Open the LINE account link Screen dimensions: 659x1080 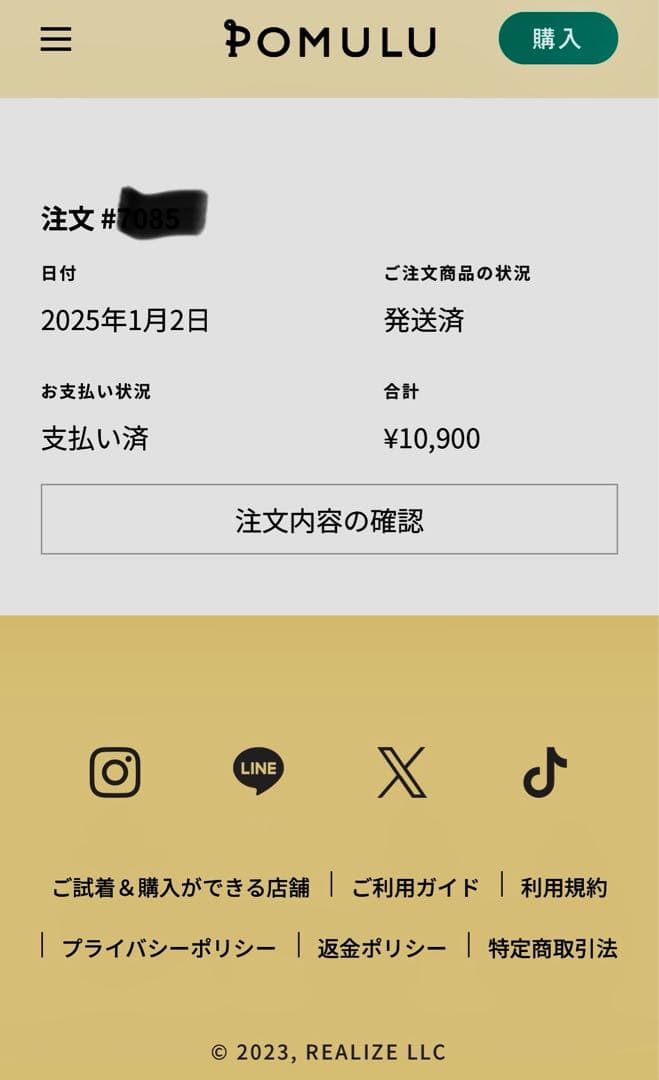click(258, 772)
